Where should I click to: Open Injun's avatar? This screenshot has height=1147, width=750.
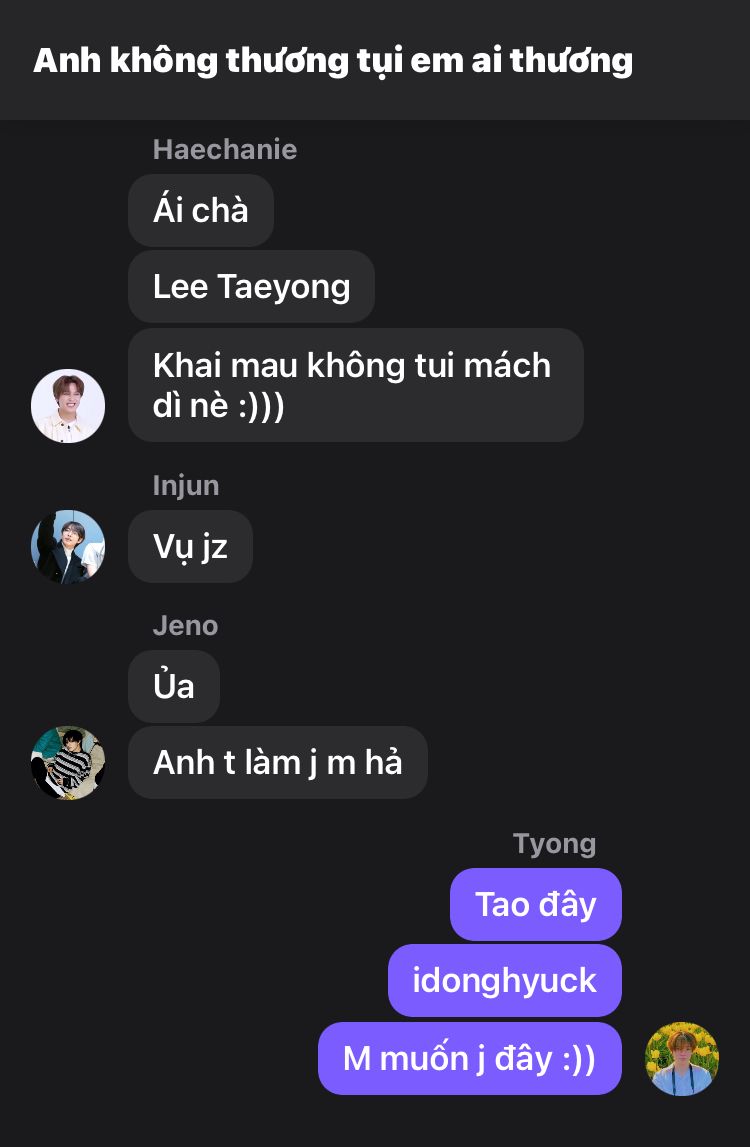(68, 546)
